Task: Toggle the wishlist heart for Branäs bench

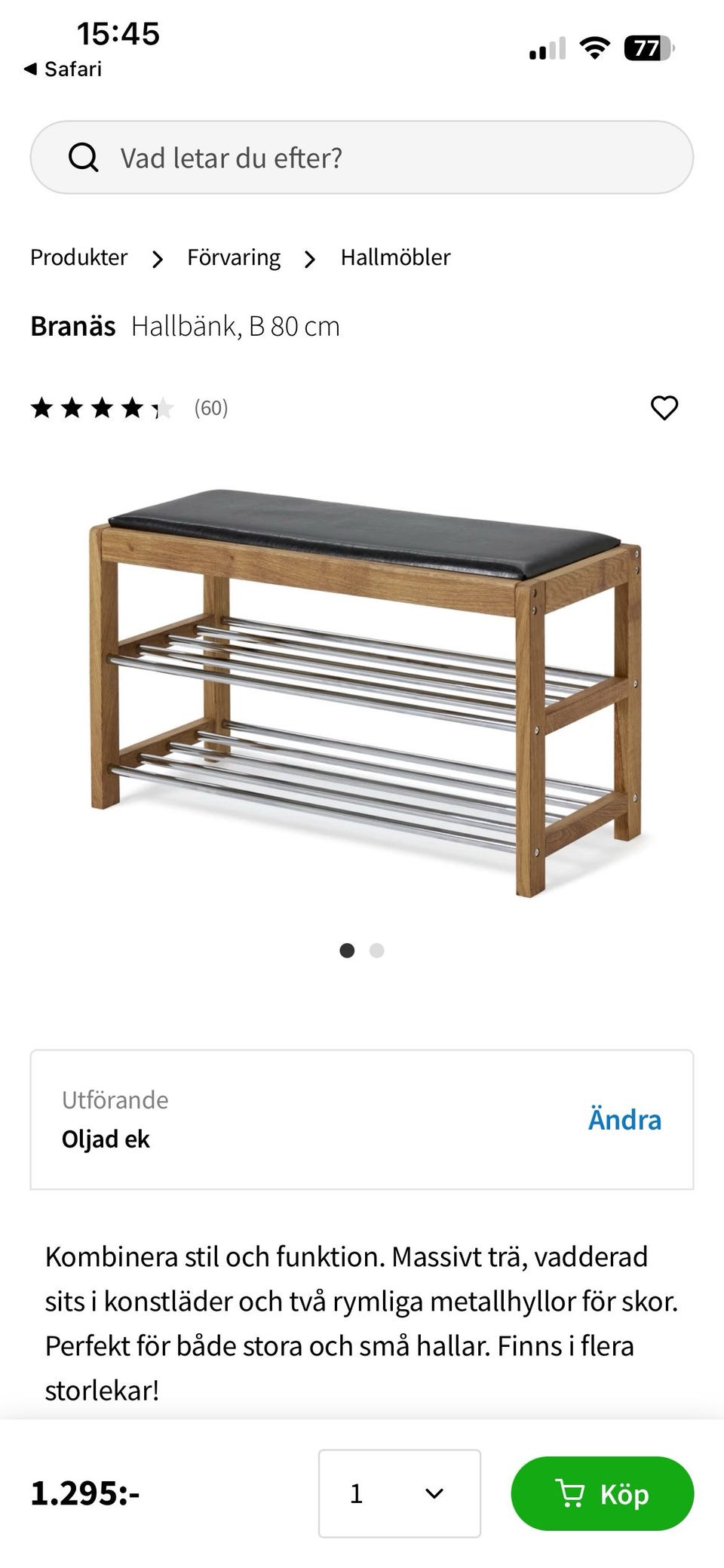Action: point(664,408)
